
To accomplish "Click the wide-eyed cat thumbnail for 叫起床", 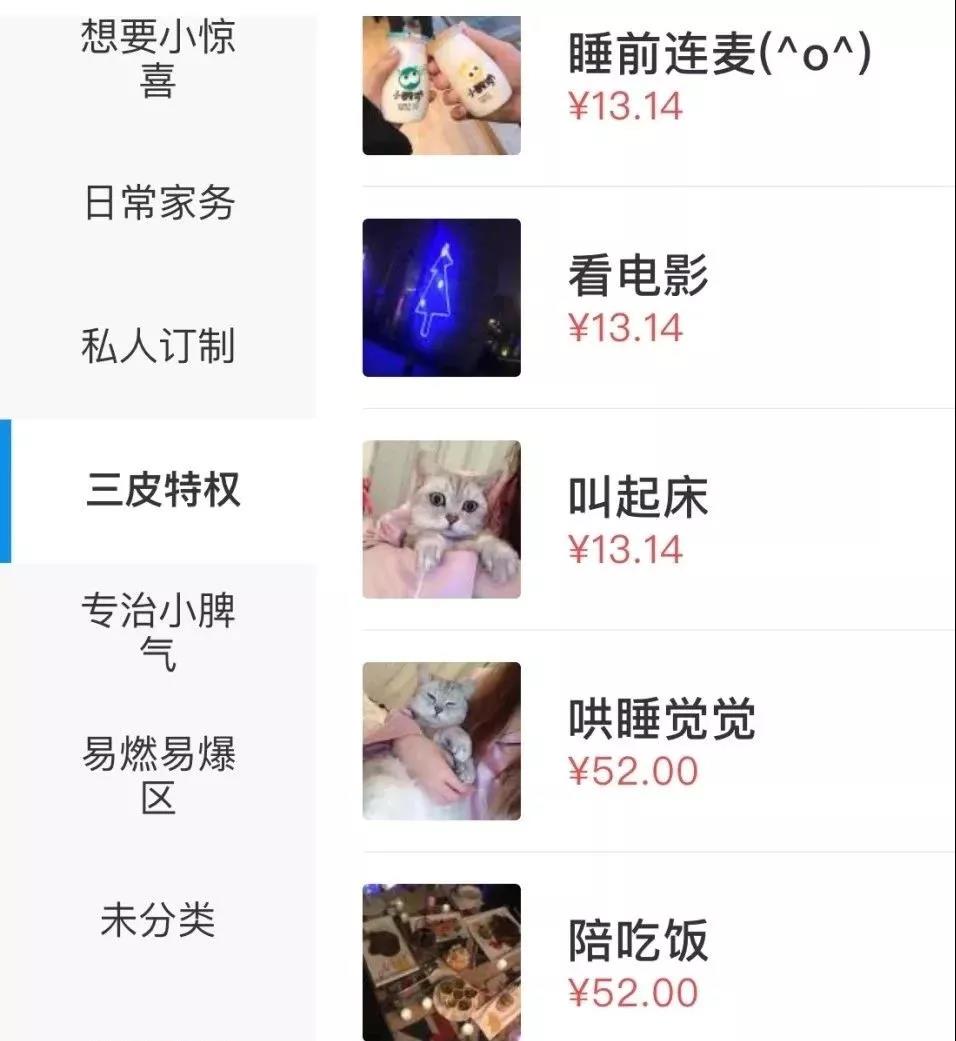I will pos(440,518).
